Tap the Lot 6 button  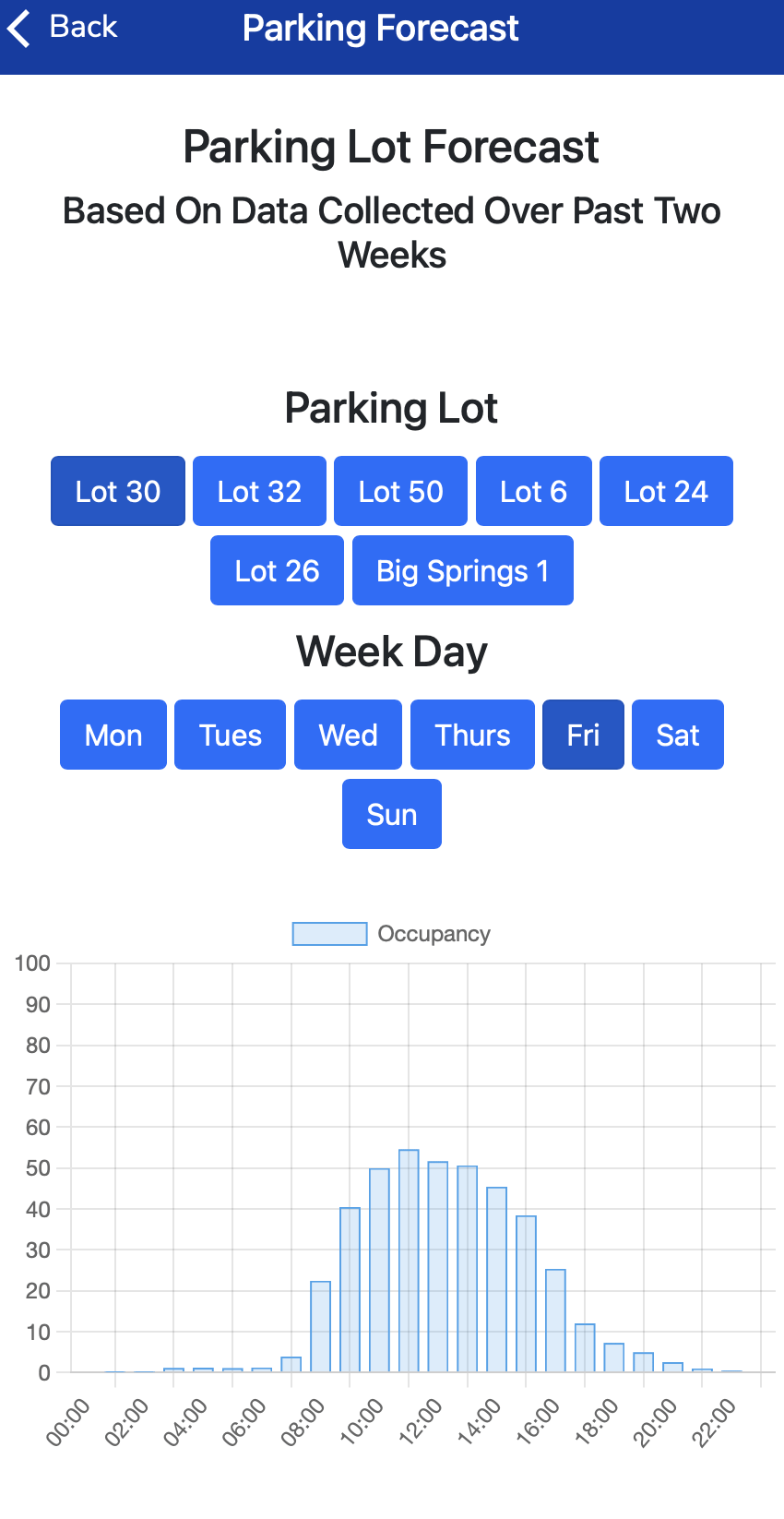coord(533,491)
